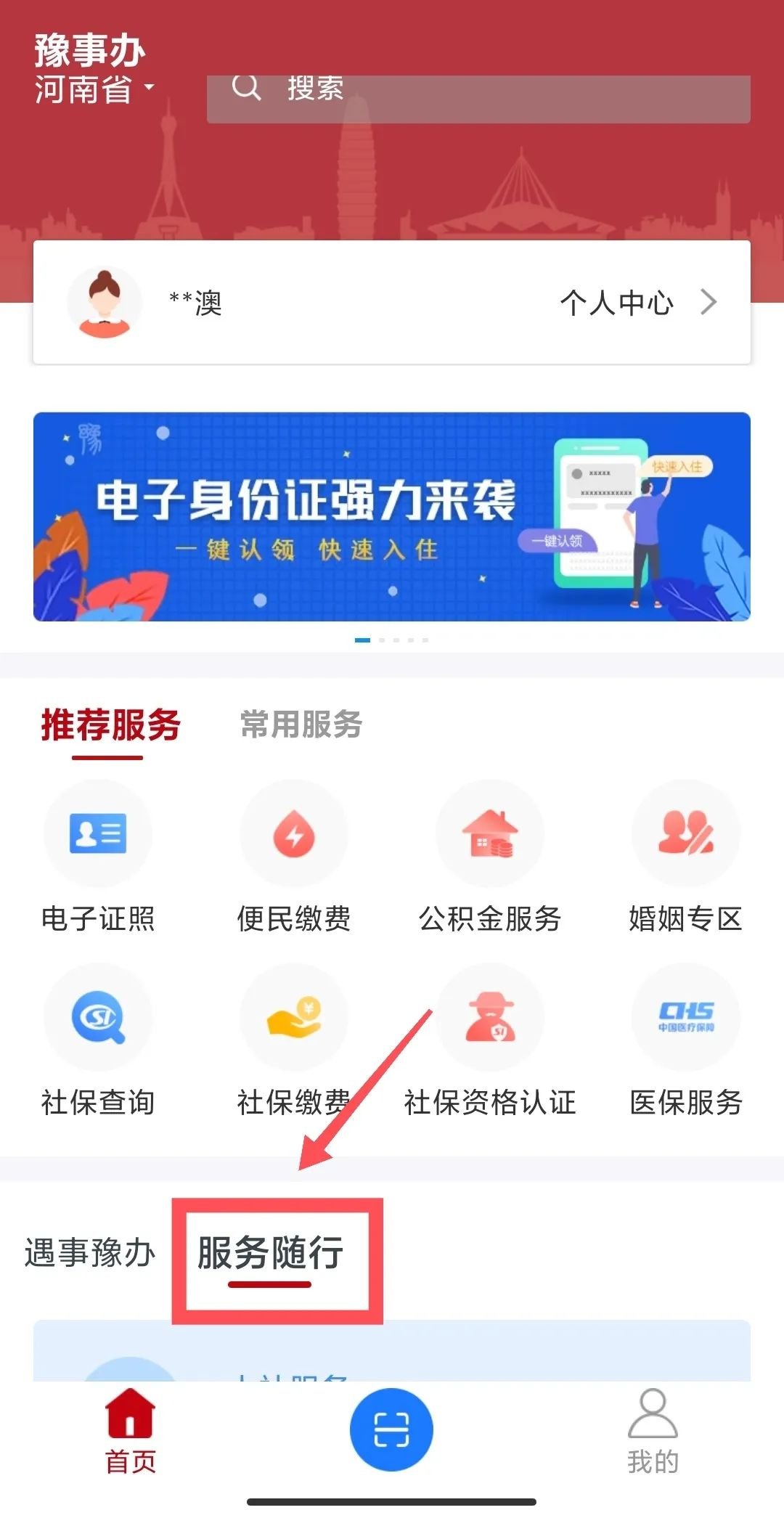Switch to the 常用服务 tab

(x=301, y=725)
